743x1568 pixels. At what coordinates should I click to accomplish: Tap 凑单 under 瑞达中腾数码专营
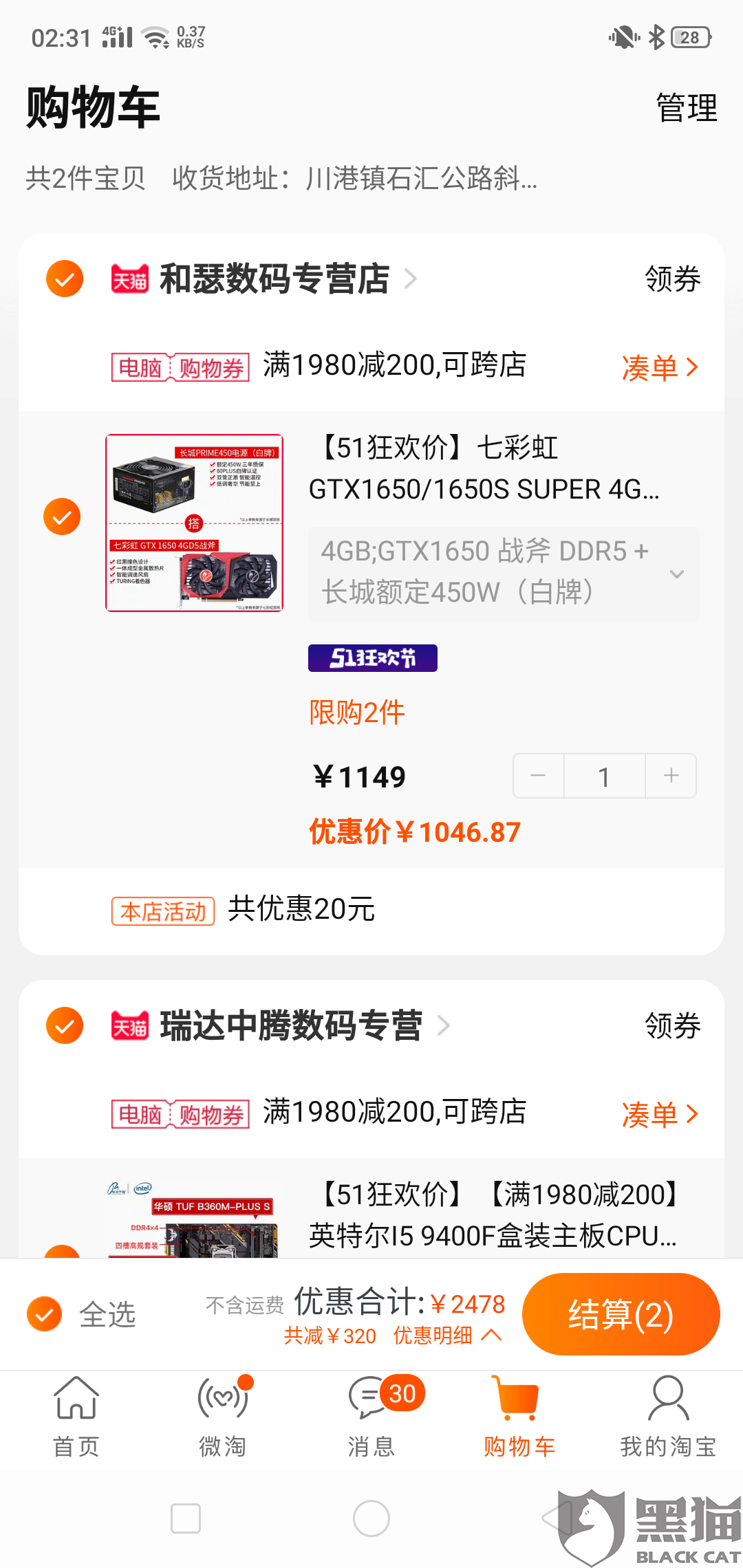click(659, 1114)
